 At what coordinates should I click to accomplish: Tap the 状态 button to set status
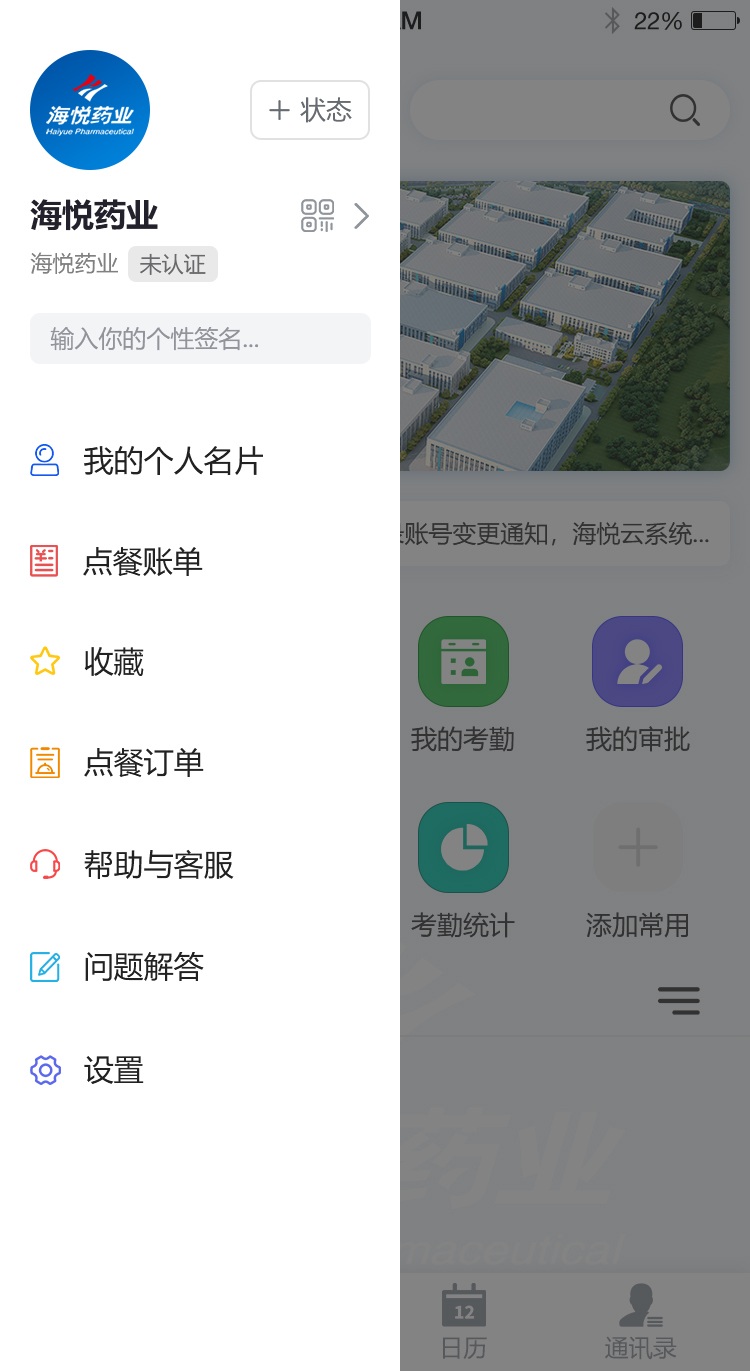tap(309, 110)
